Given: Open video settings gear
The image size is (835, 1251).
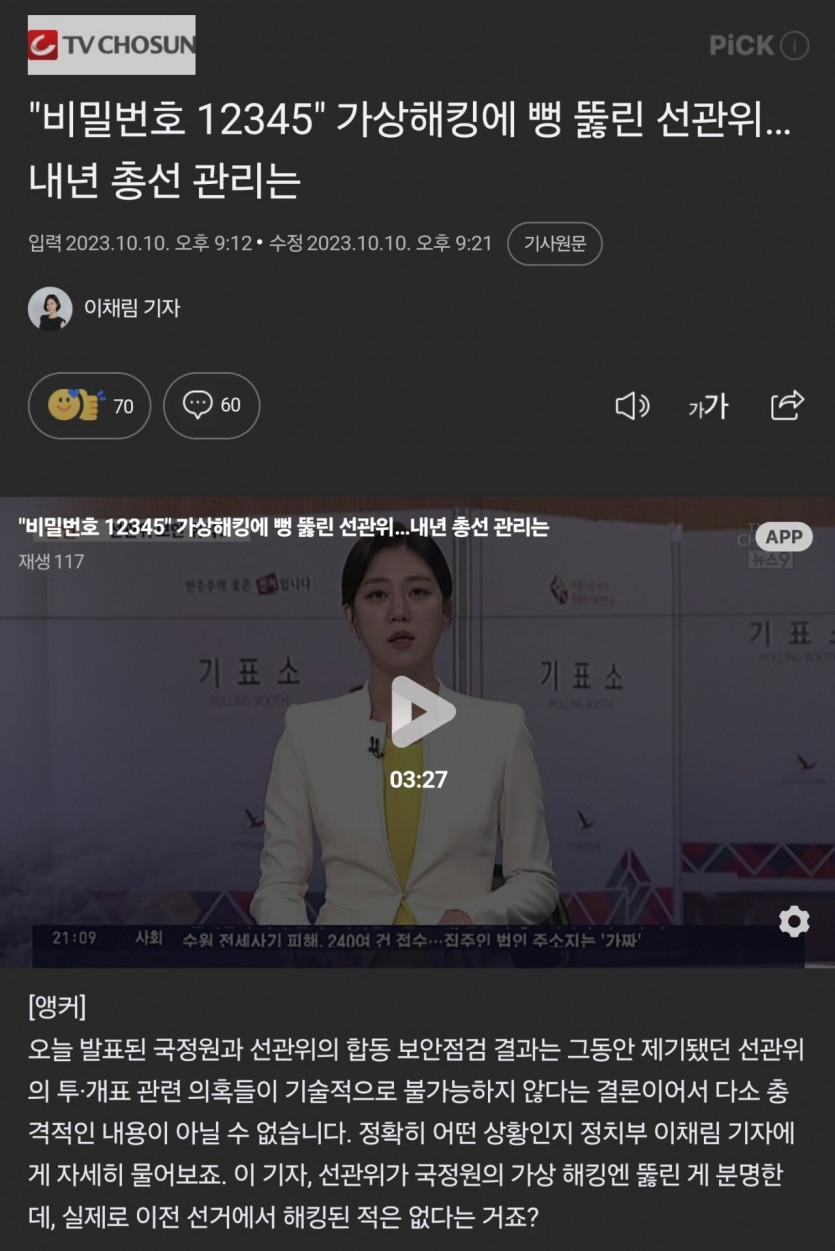Looking at the screenshot, I should (793, 921).
